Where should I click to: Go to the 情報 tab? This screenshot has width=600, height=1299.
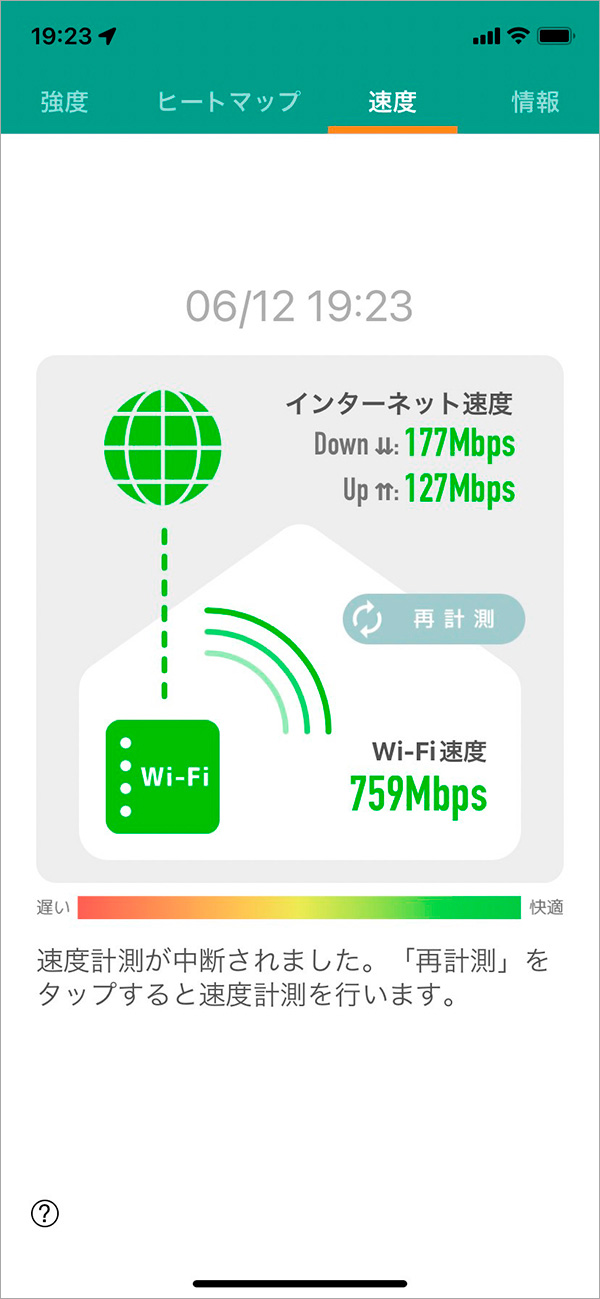coord(536,101)
